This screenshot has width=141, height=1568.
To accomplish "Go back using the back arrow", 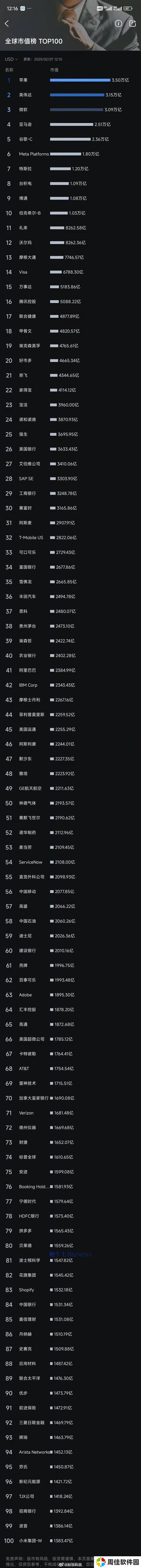I will pyautogui.click(x=7, y=24).
